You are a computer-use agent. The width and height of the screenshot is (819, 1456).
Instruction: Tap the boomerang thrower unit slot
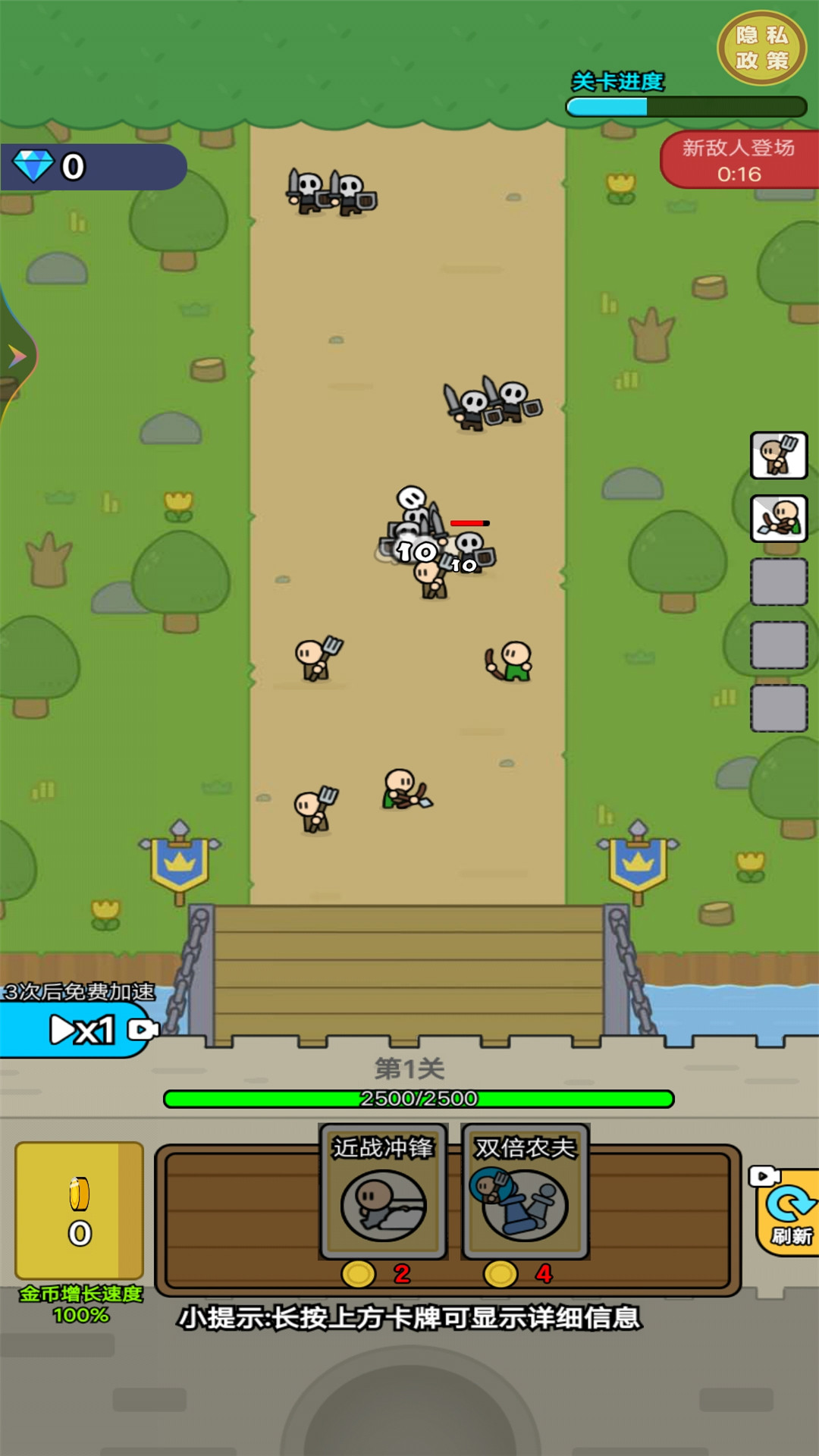coord(779,519)
